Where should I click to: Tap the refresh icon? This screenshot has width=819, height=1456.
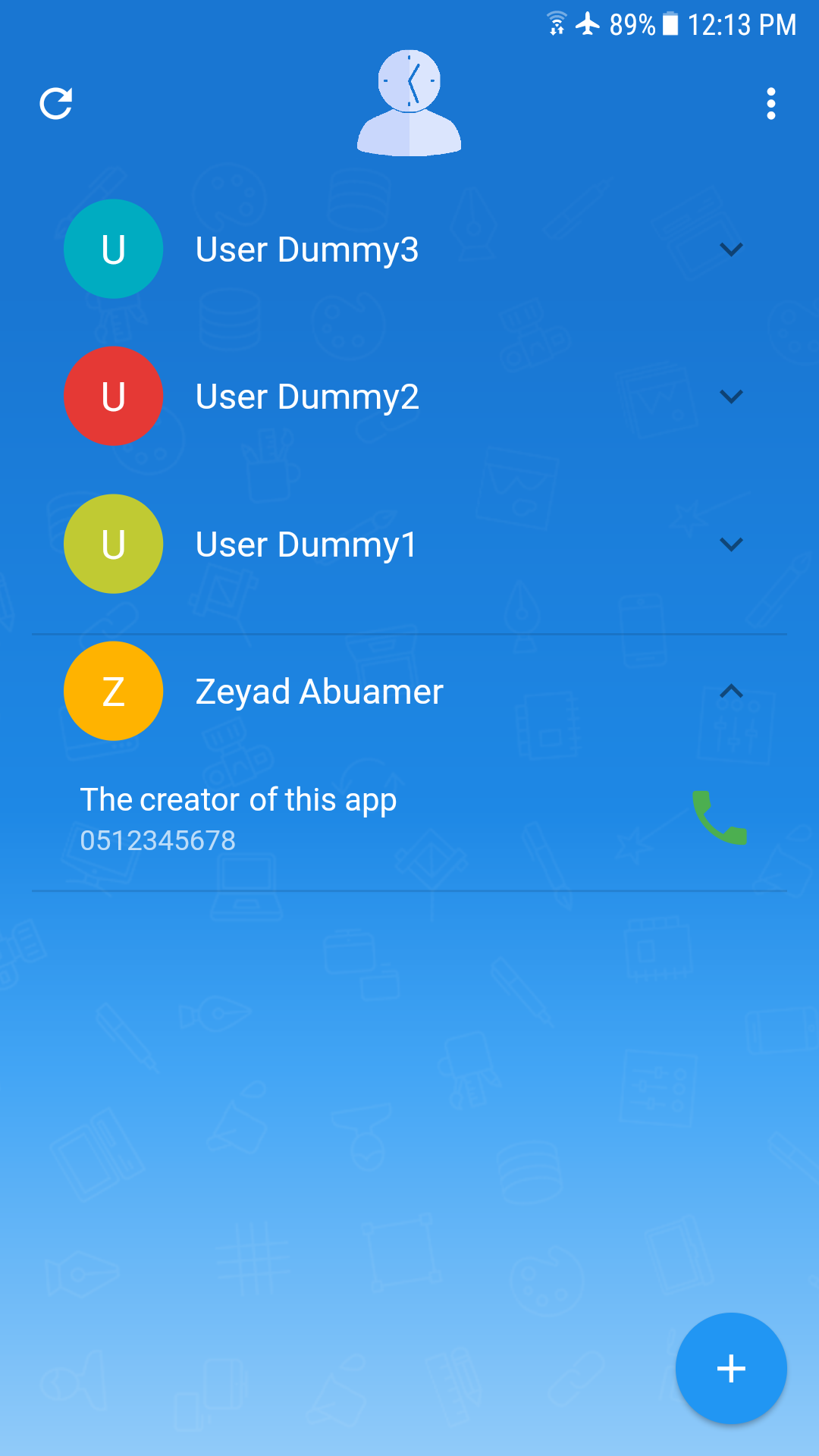(56, 104)
